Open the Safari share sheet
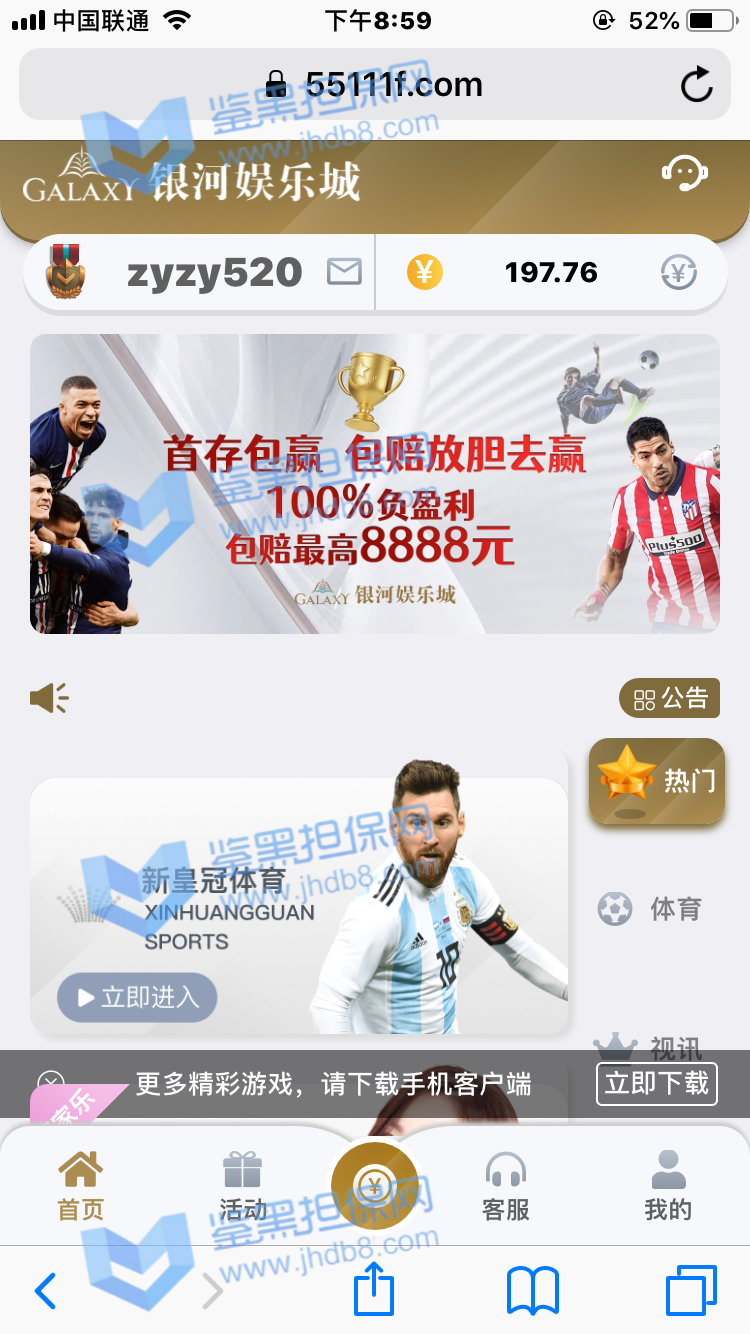The width and height of the screenshot is (750, 1334). [x=374, y=1290]
